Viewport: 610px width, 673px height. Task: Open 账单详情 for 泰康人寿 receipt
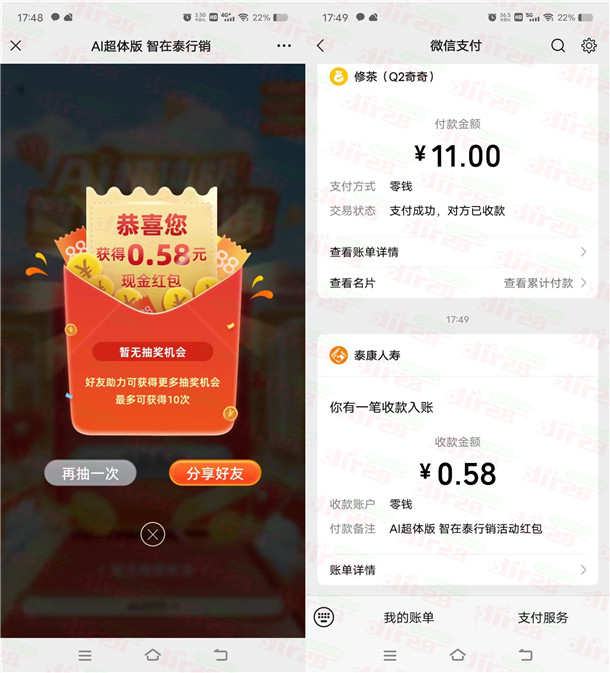click(x=458, y=570)
